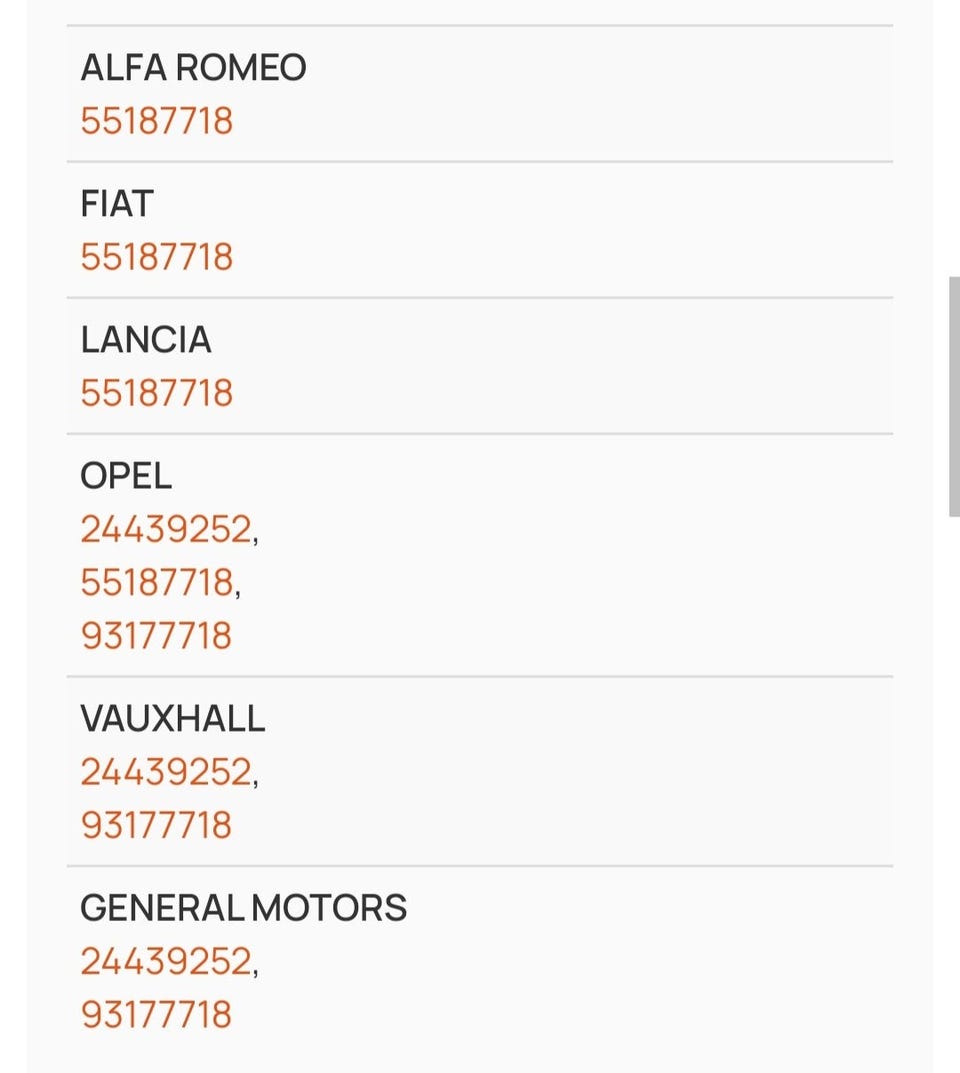Tap 55187718 listed under OPEL
Viewport: 960px width, 1073px height.
click(x=156, y=582)
